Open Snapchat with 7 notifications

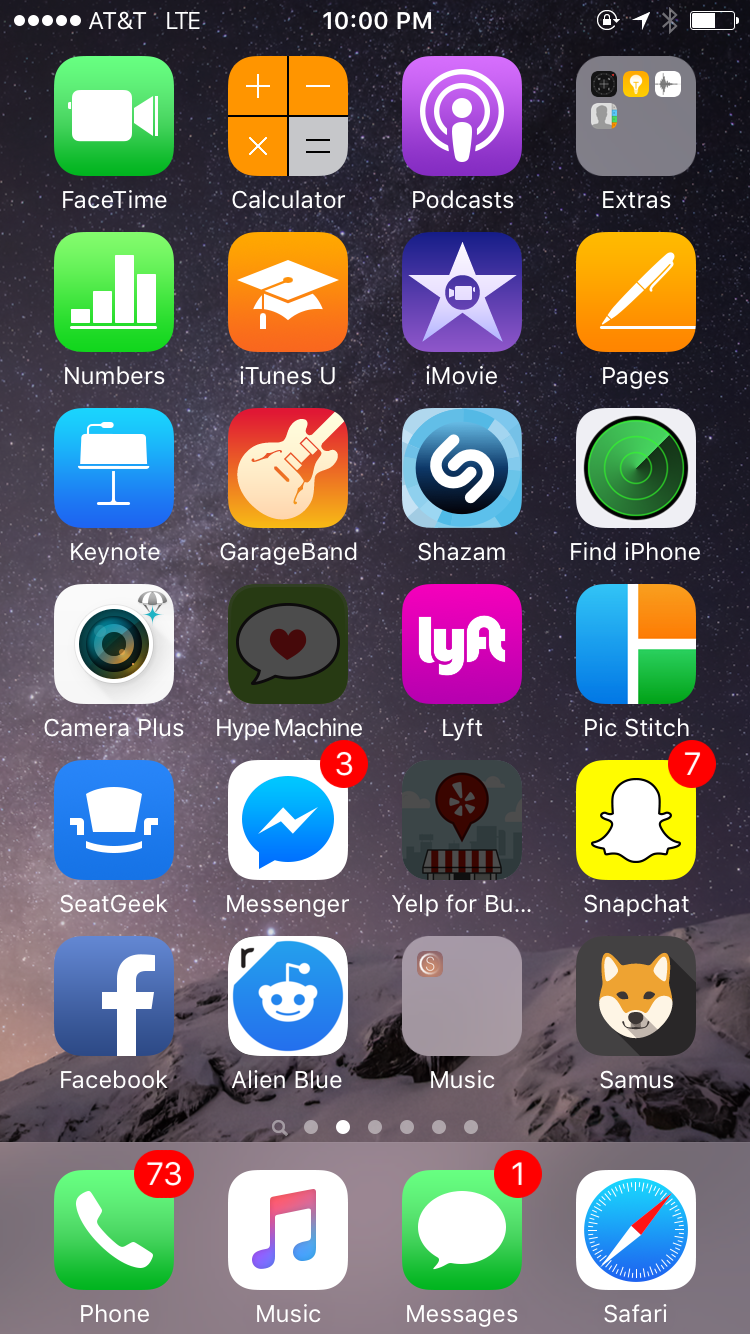coord(636,820)
